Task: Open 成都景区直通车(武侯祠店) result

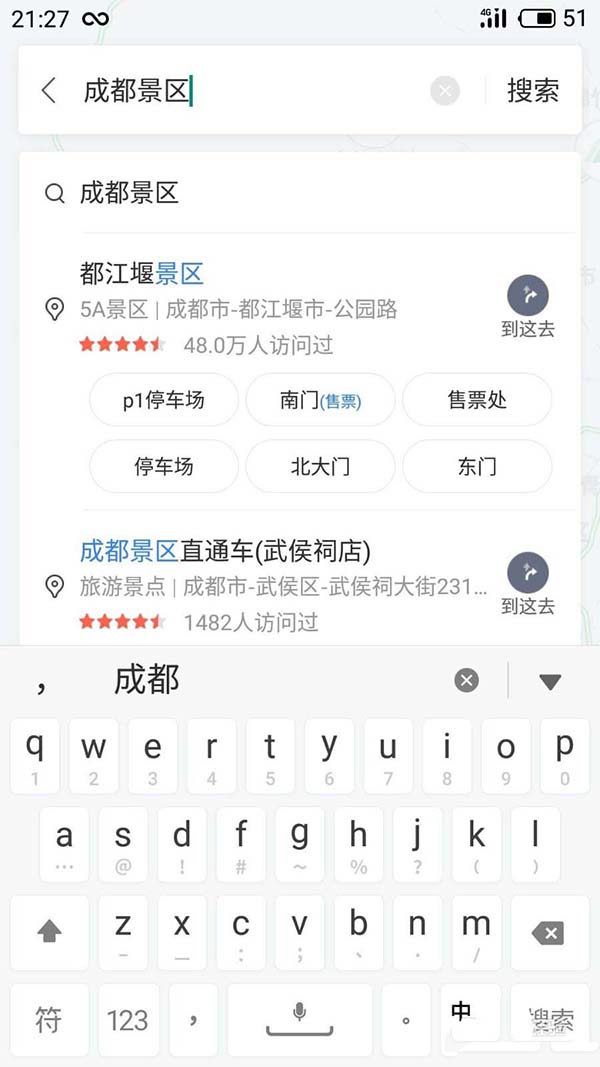Action: pos(225,551)
